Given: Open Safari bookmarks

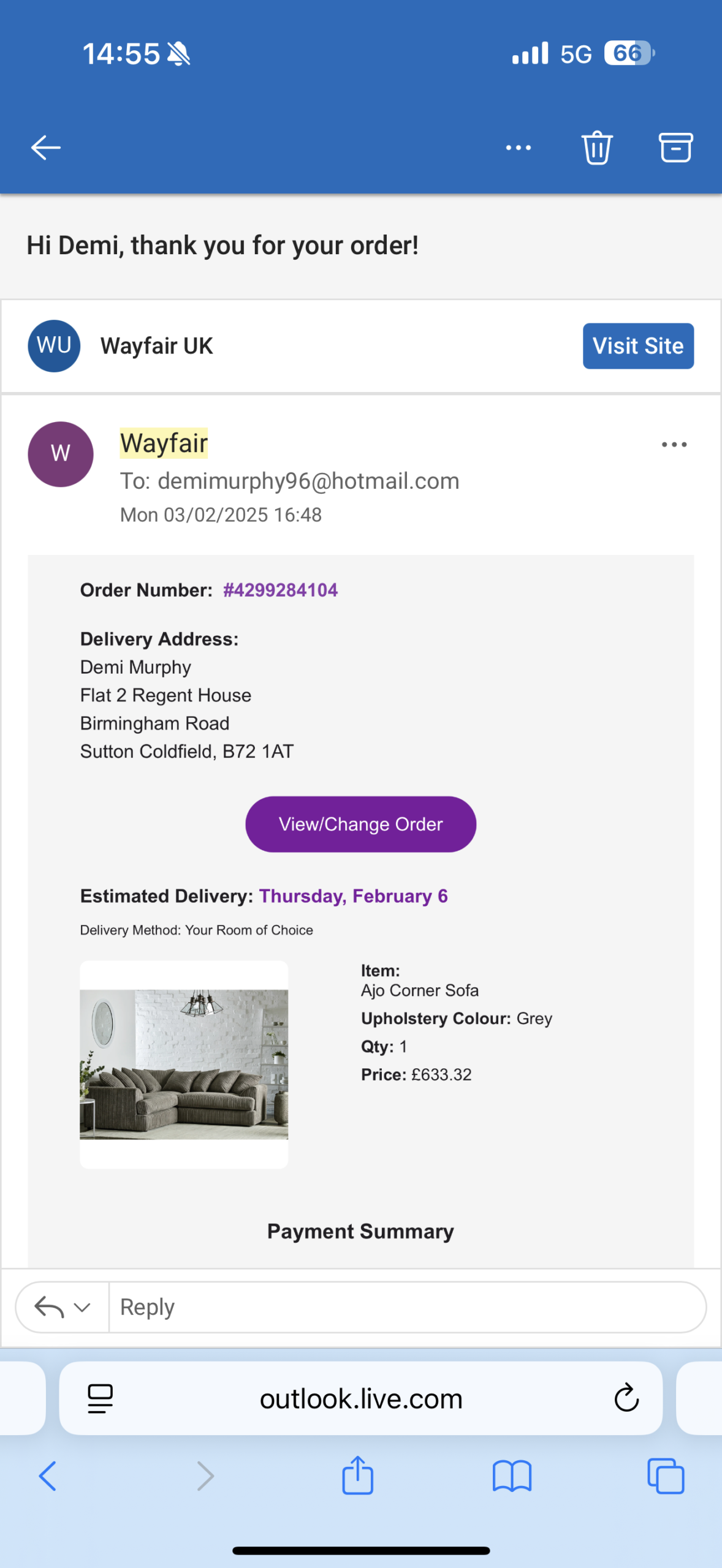Looking at the screenshot, I should 512,1476.
